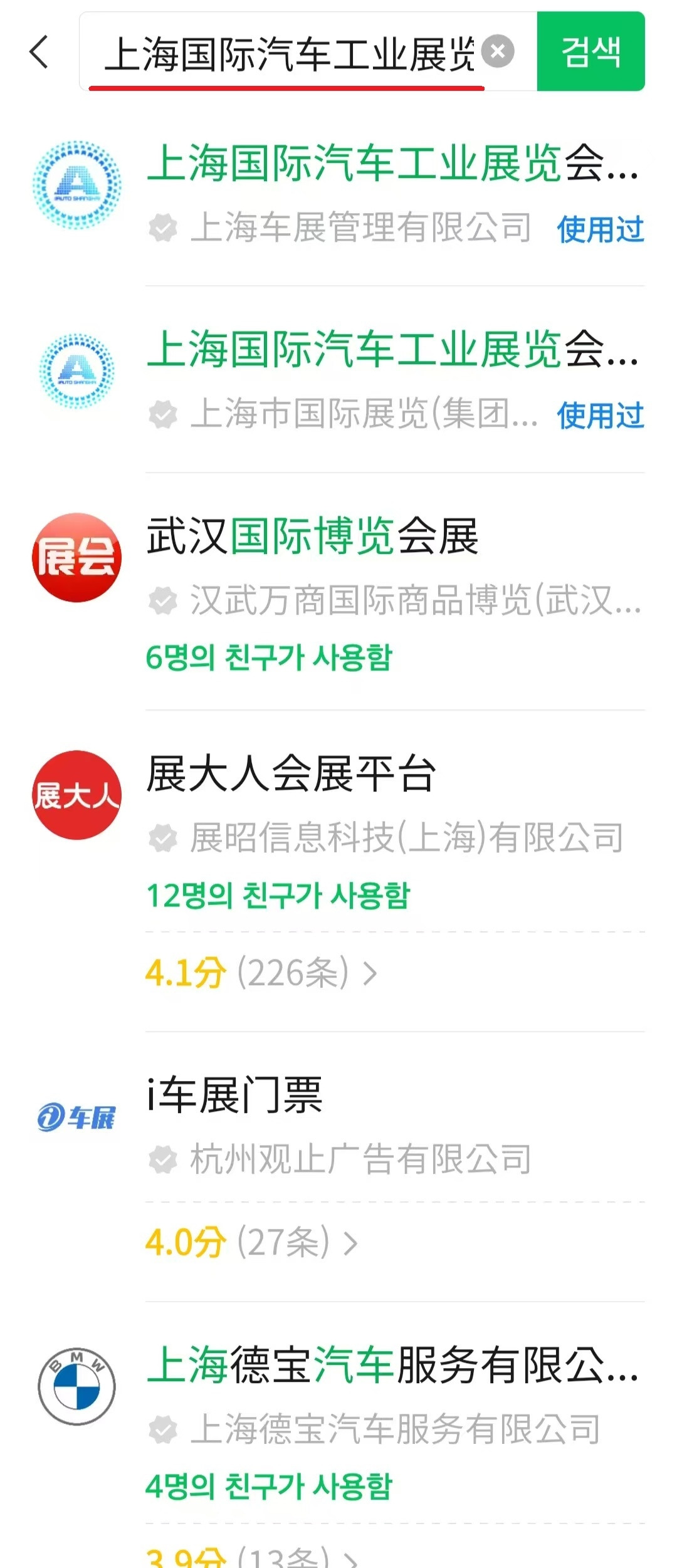677x1568 pixels.
Task: View 4.1分 (226条) reviews for 展大人
Action: [x=261, y=973]
